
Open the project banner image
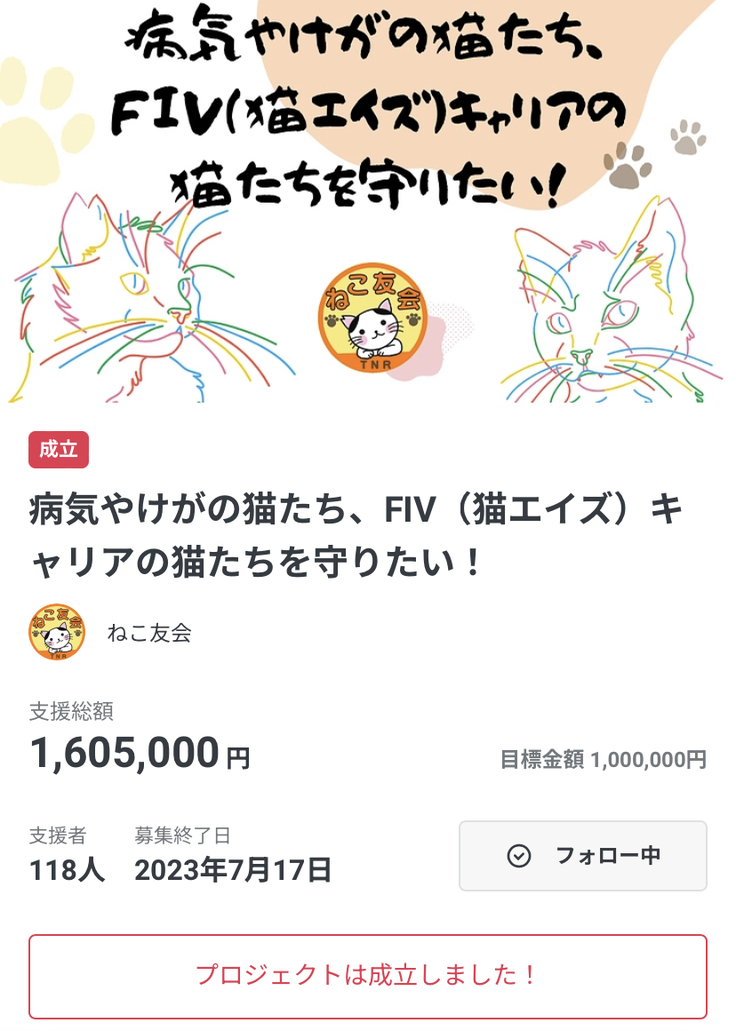tap(367, 200)
